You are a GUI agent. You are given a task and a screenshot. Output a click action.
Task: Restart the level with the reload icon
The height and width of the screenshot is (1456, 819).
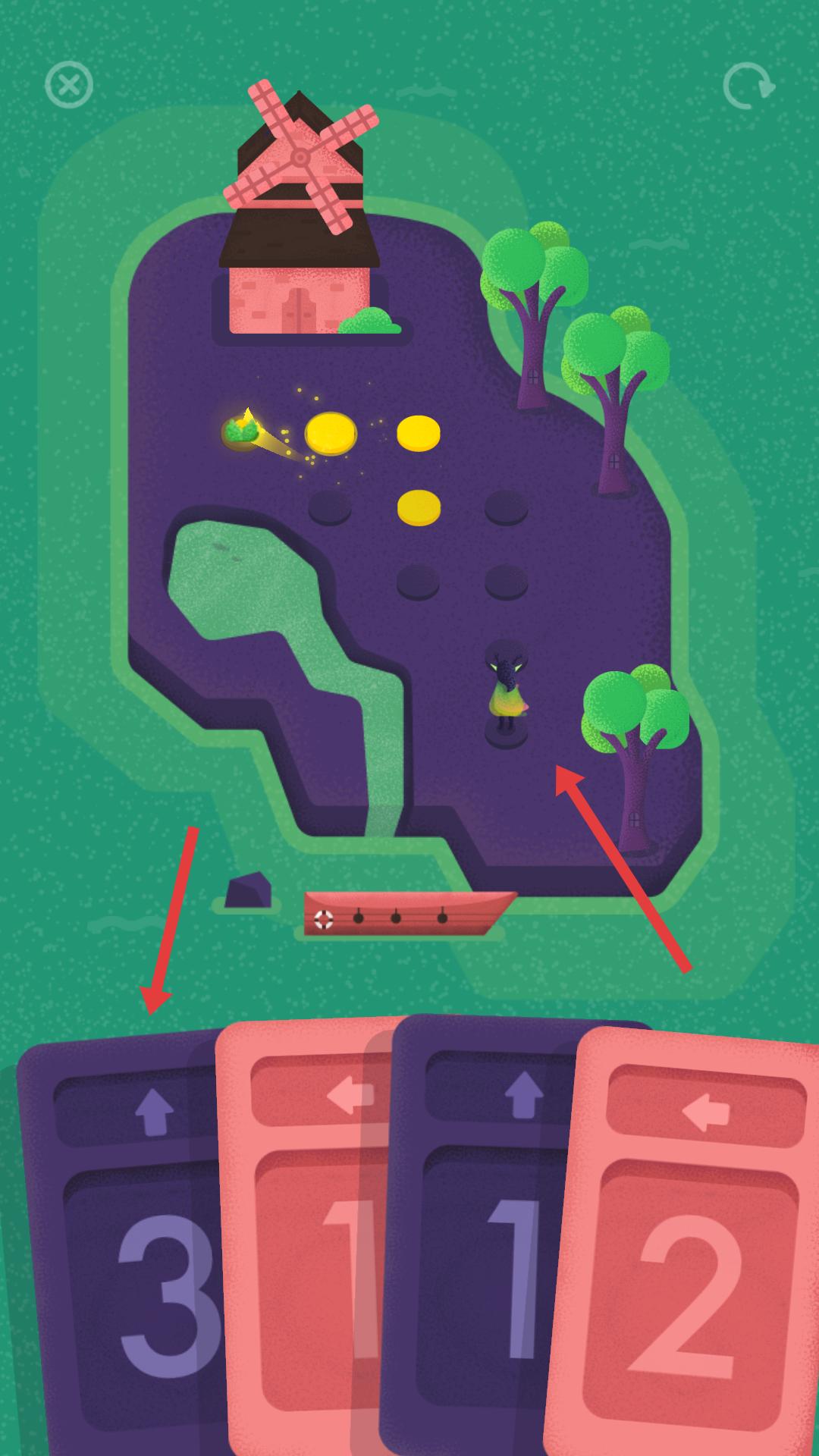748,86
